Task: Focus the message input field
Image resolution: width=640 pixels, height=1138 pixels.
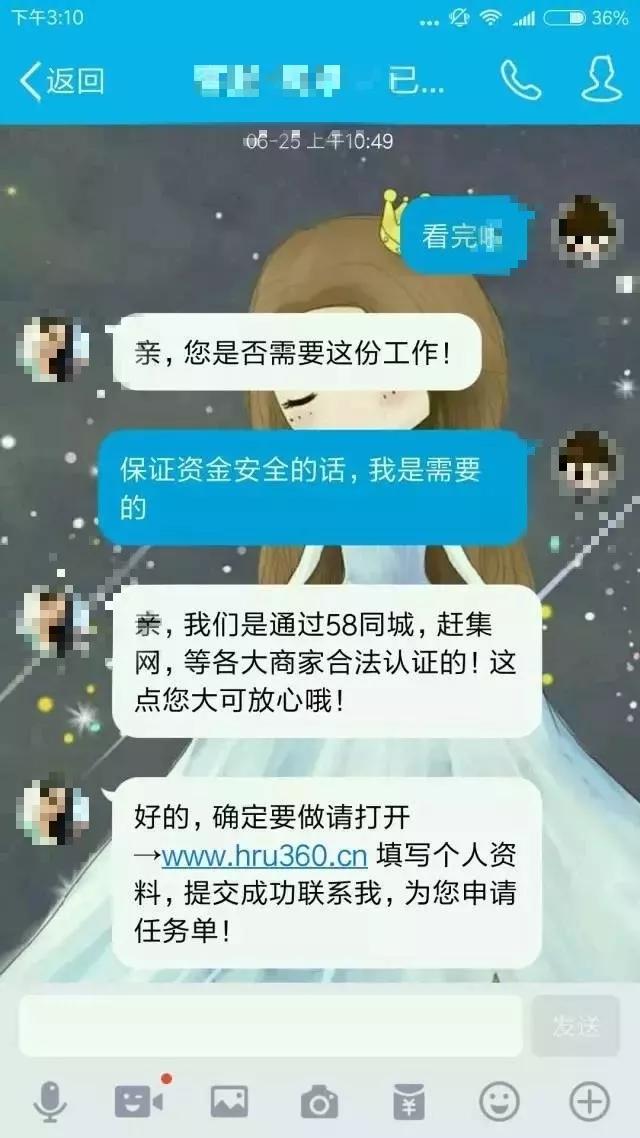Action: (270, 1025)
